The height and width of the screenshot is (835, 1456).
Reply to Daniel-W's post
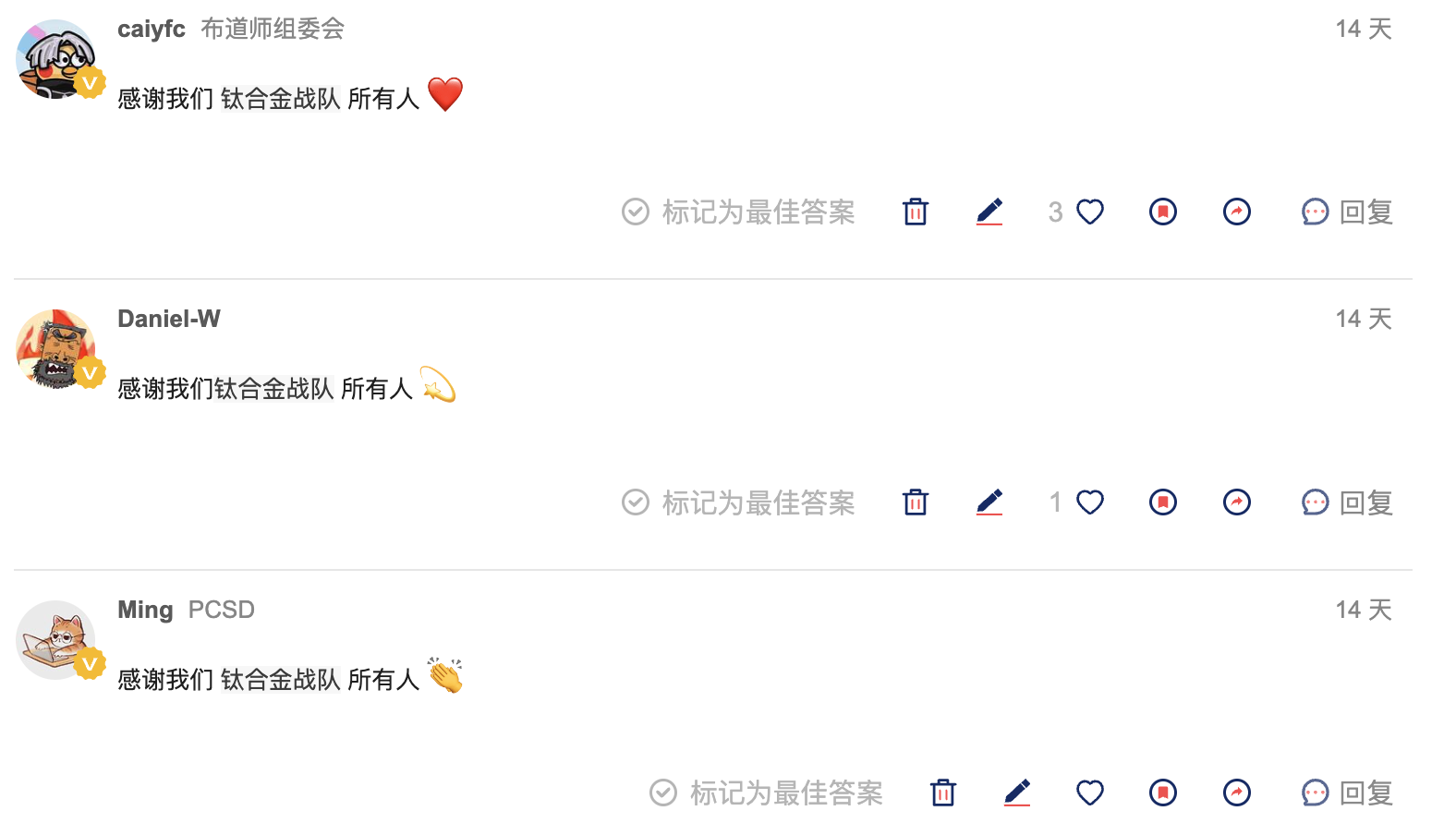pyautogui.click(x=1347, y=502)
